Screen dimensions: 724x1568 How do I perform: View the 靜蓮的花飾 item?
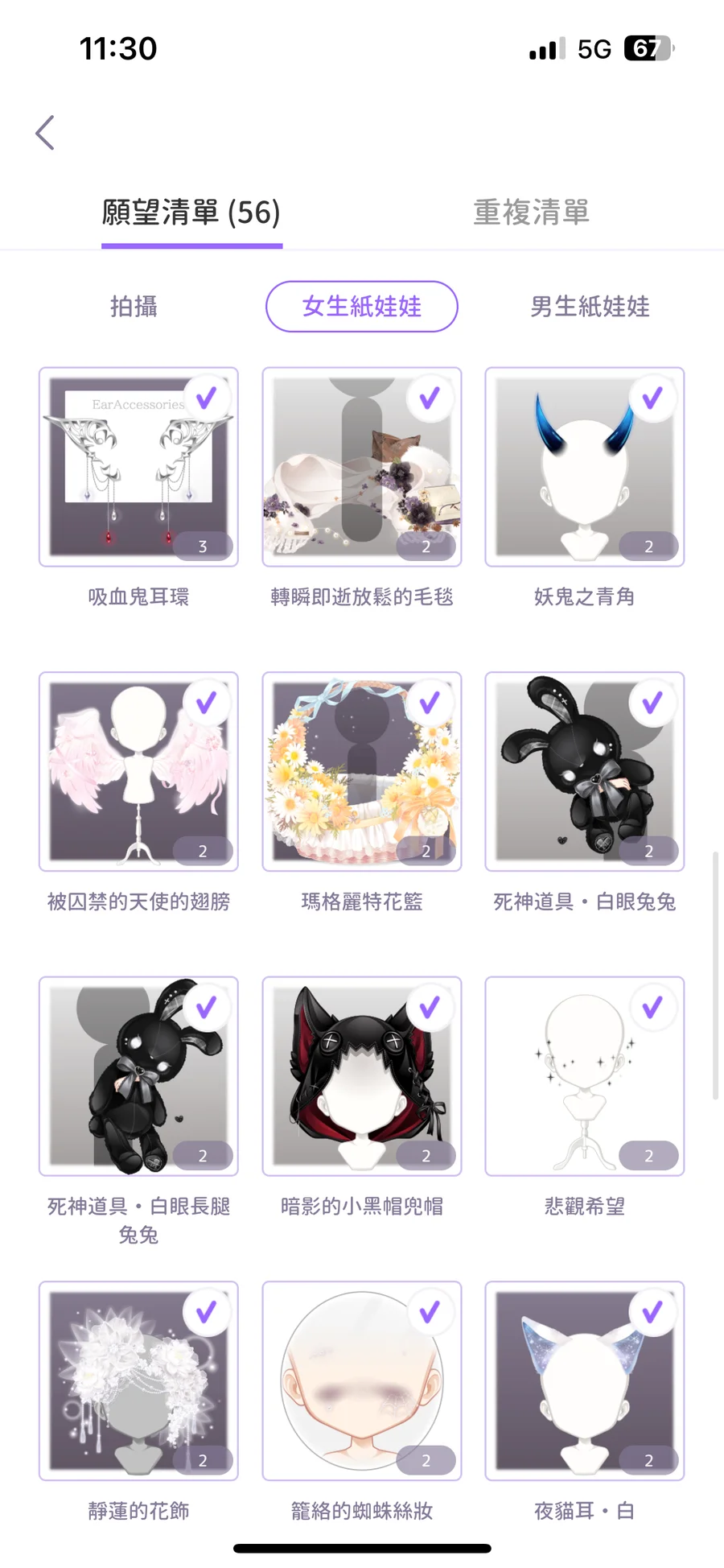(x=138, y=1380)
